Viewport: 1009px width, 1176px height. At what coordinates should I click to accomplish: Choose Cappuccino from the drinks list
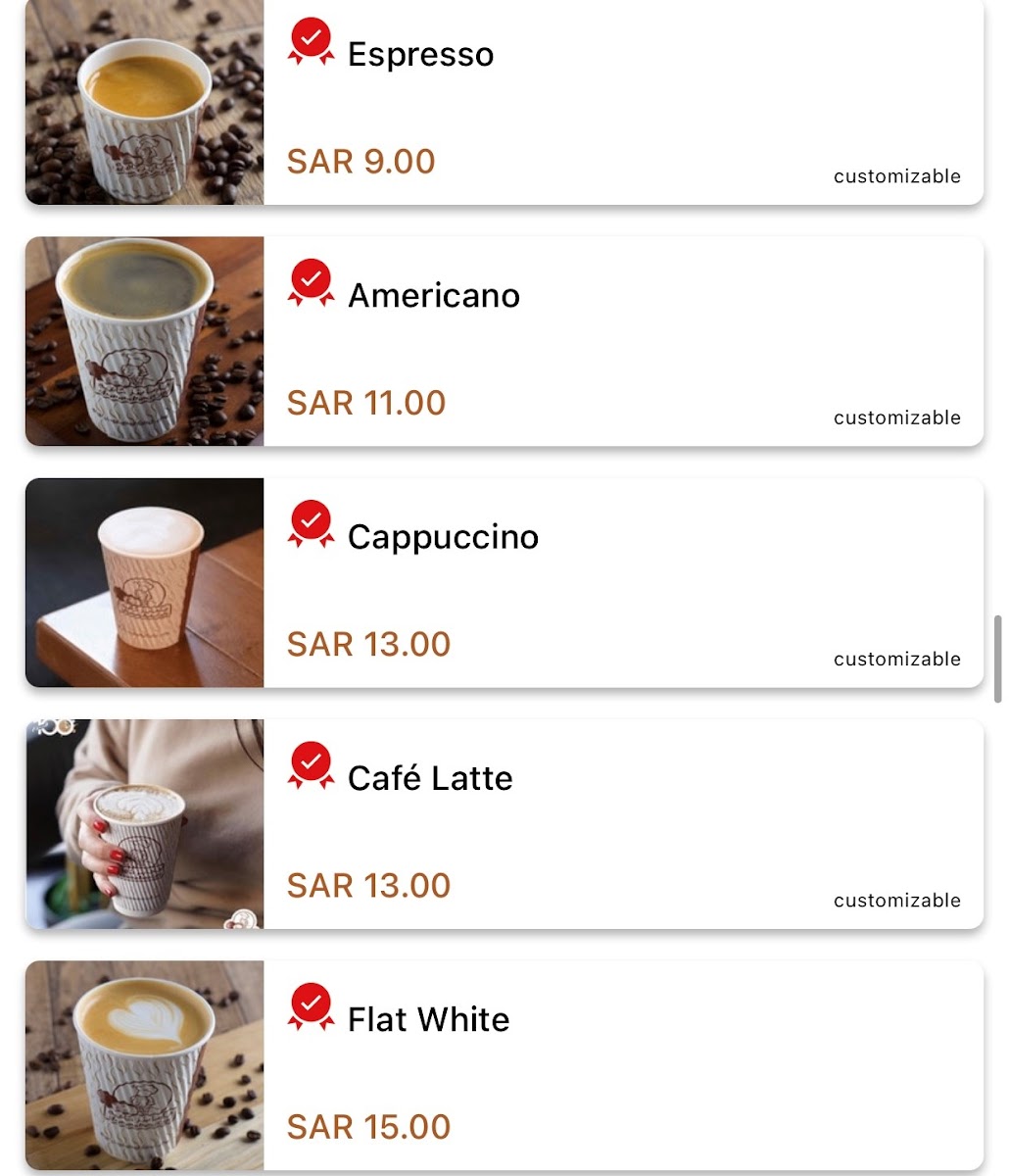coord(504,583)
